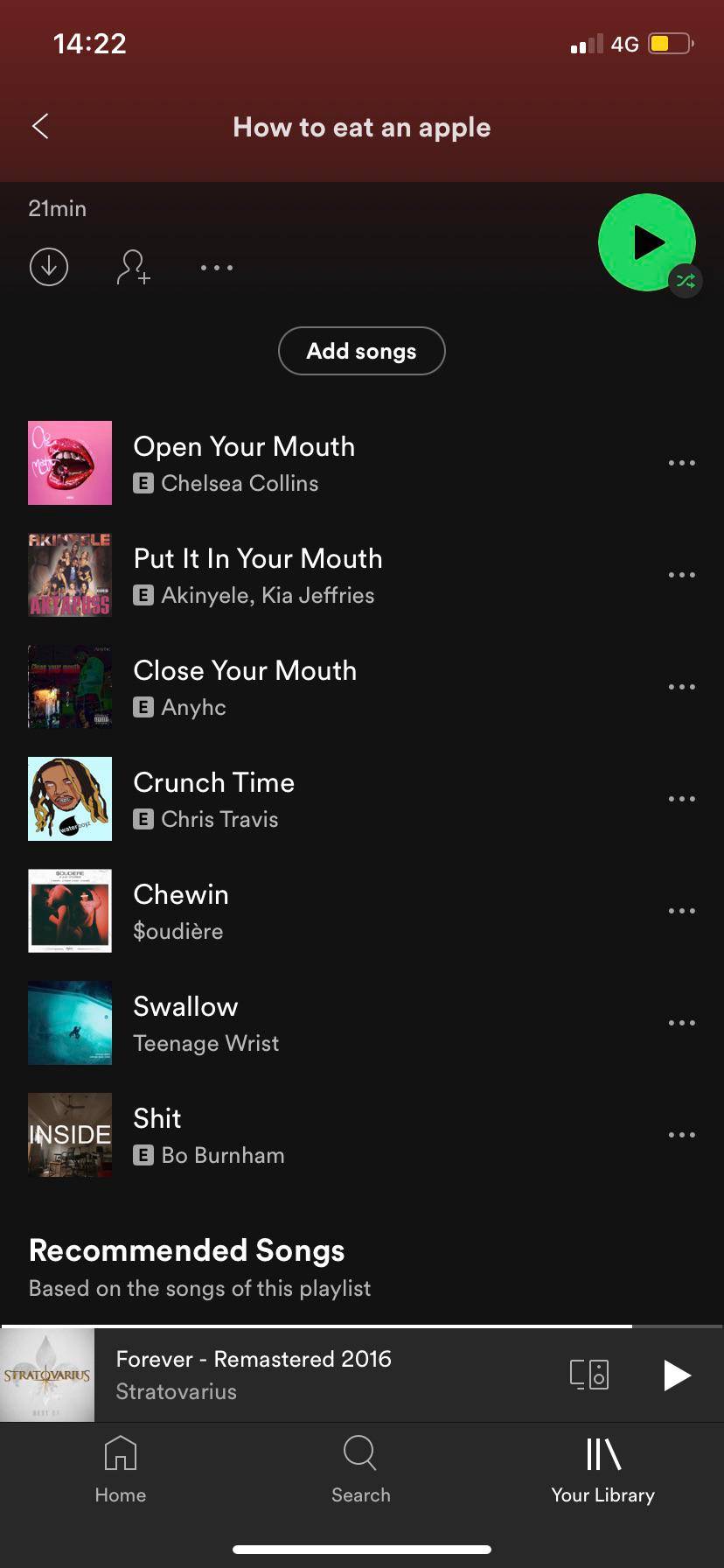The height and width of the screenshot is (1568, 724).
Task: Choose a playback device
Action: point(588,1374)
